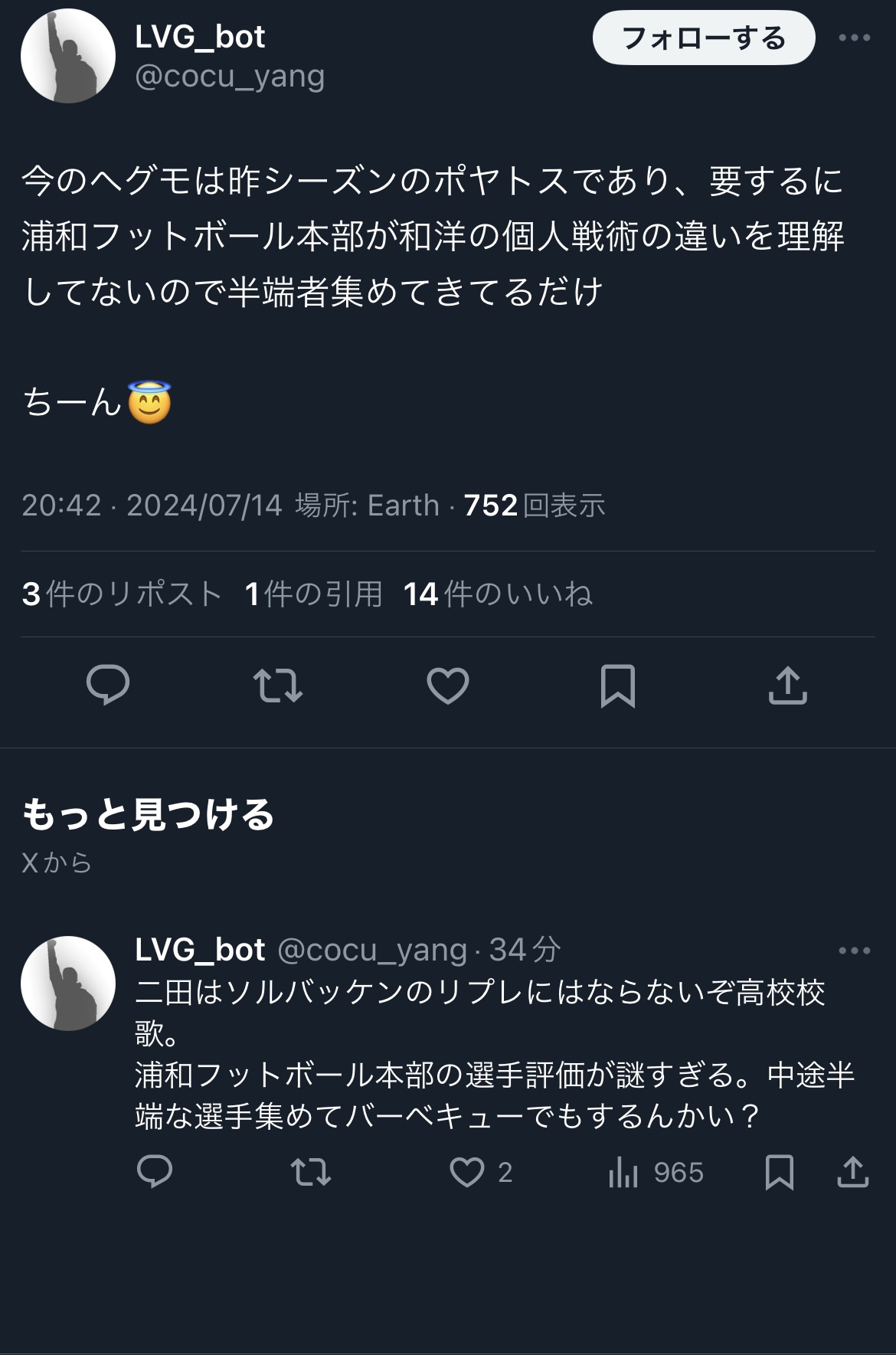
Task: Share the main post
Action: 787,684
